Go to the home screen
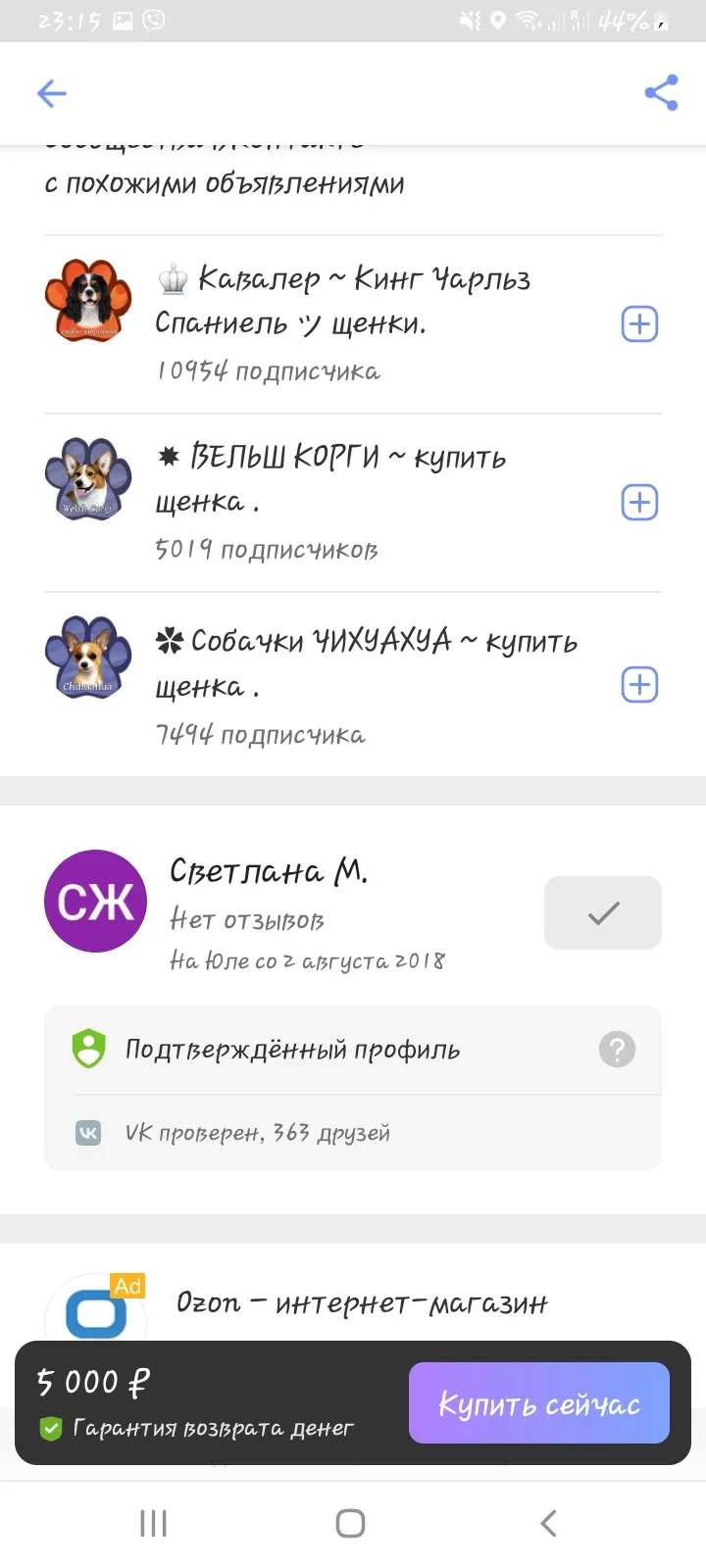706x1568 pixels. (350, 1523)
